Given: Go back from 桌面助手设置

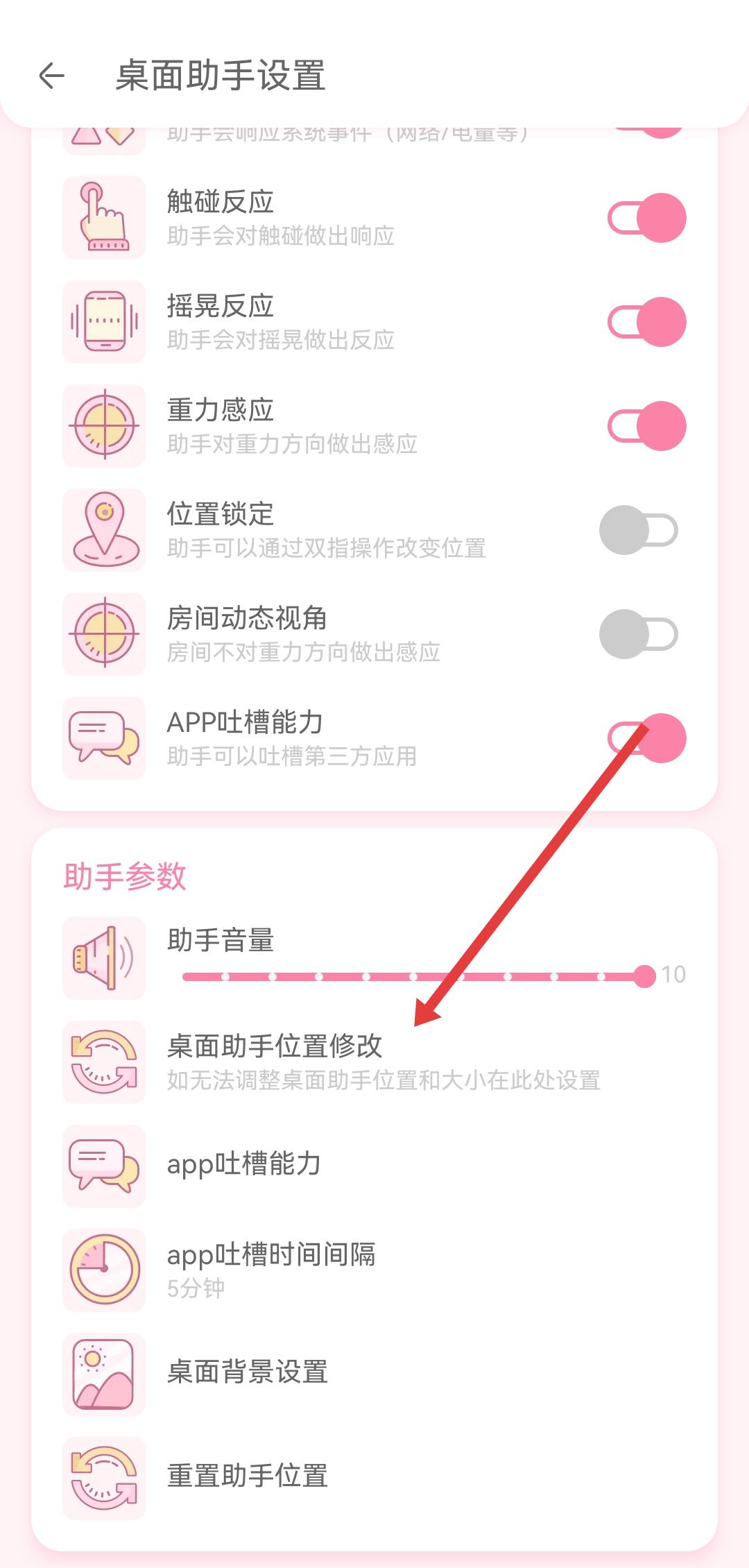Looking at the screenshot, I should (x=52, y=76).
